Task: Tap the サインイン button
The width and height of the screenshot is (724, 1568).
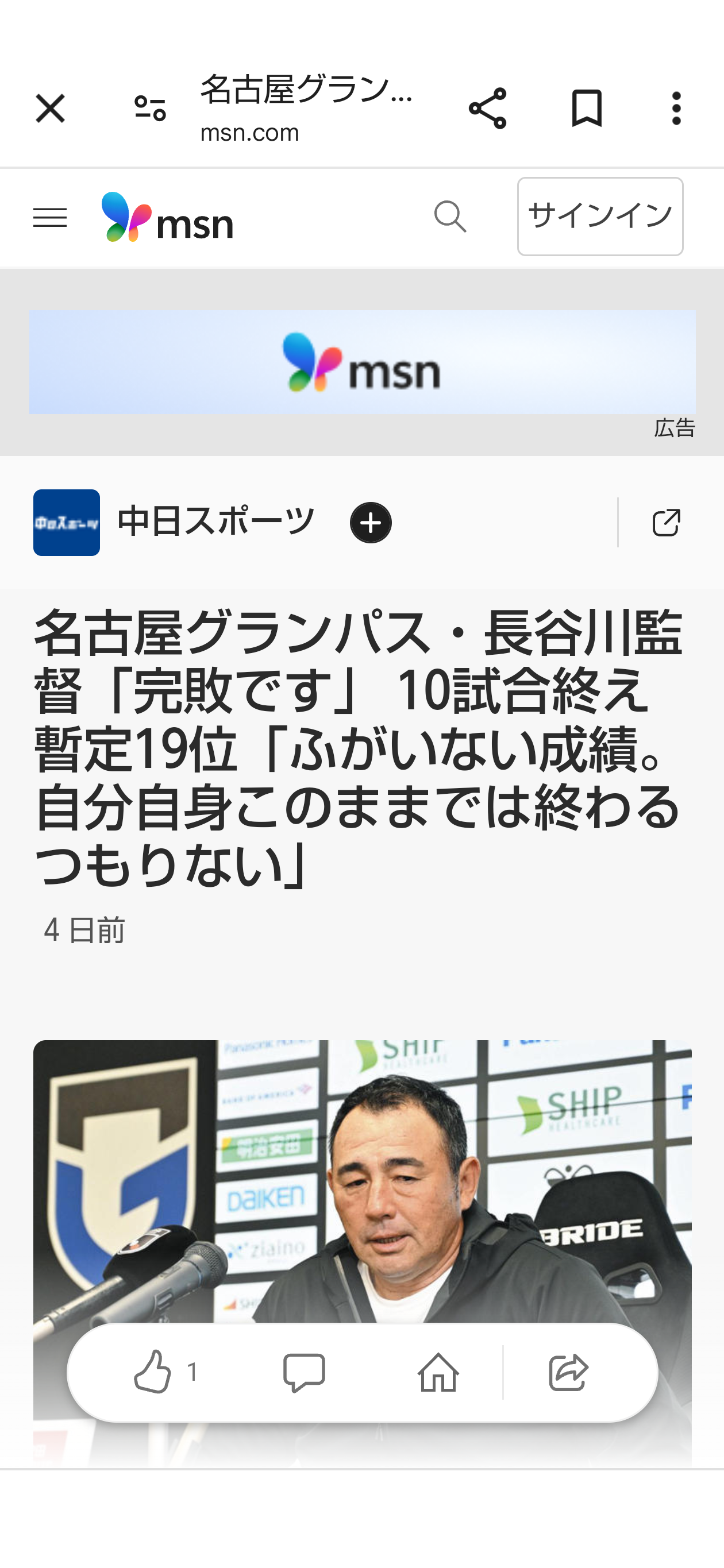Action: pos(600,216)
